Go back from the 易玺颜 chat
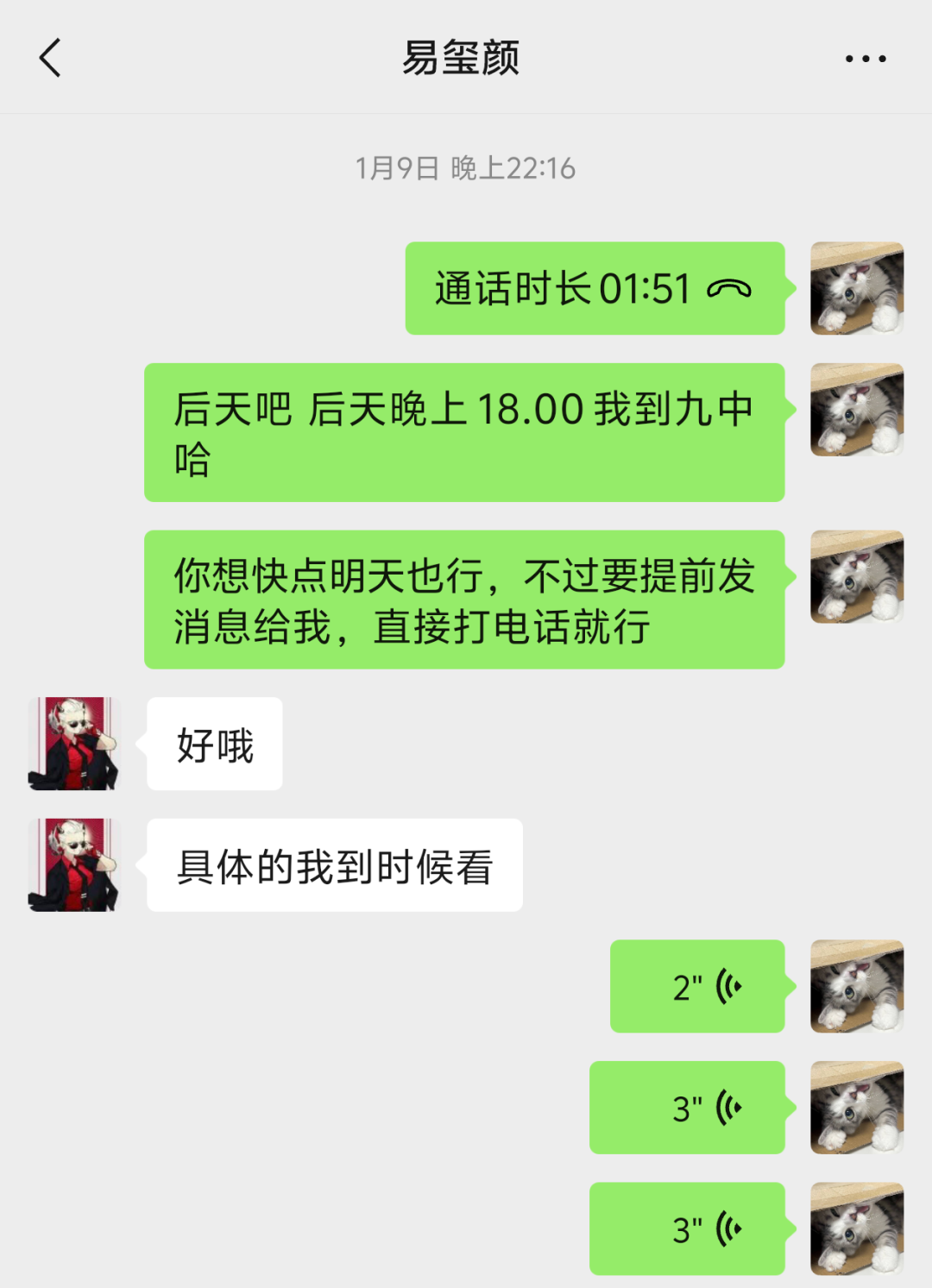 click(51, 59)
